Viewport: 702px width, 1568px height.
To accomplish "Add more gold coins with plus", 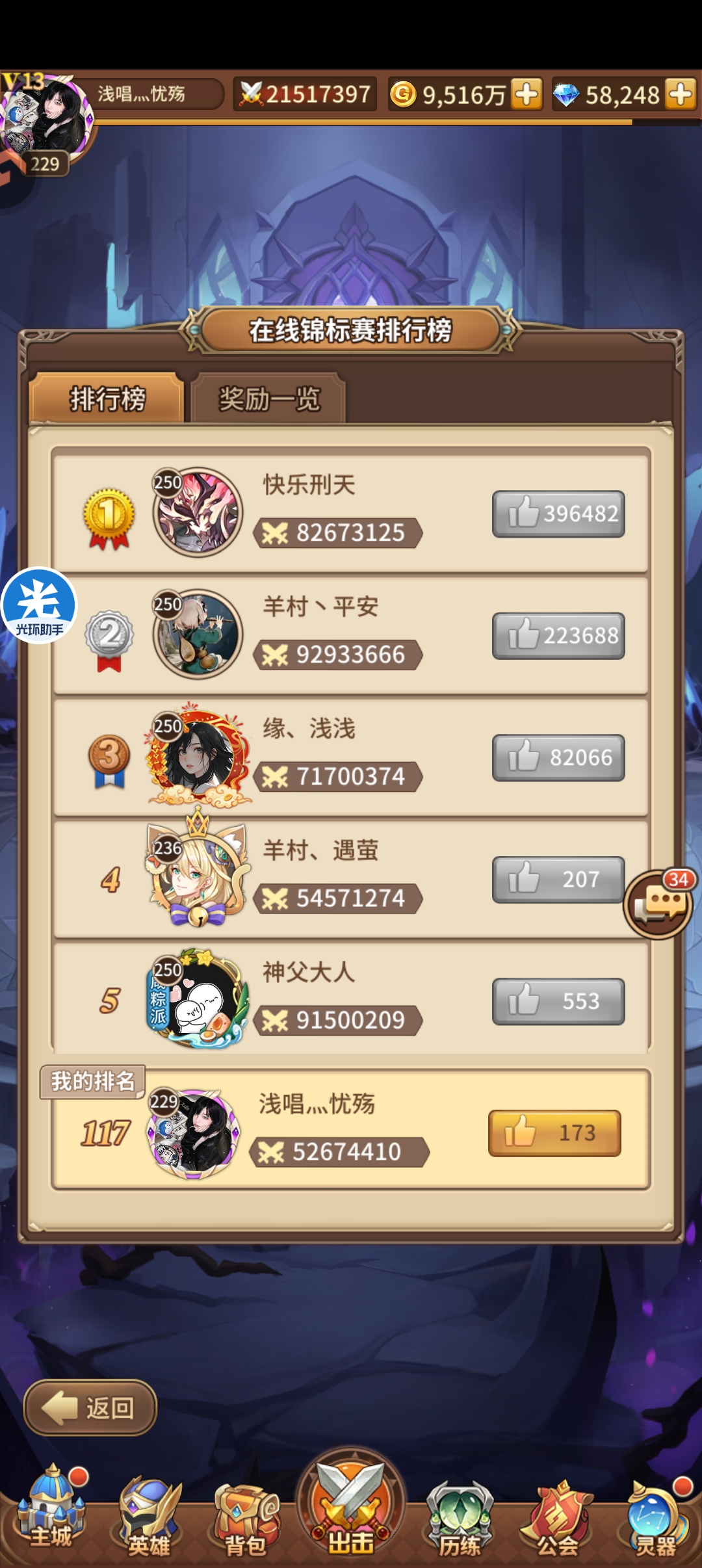I will (x=526, y=94).
